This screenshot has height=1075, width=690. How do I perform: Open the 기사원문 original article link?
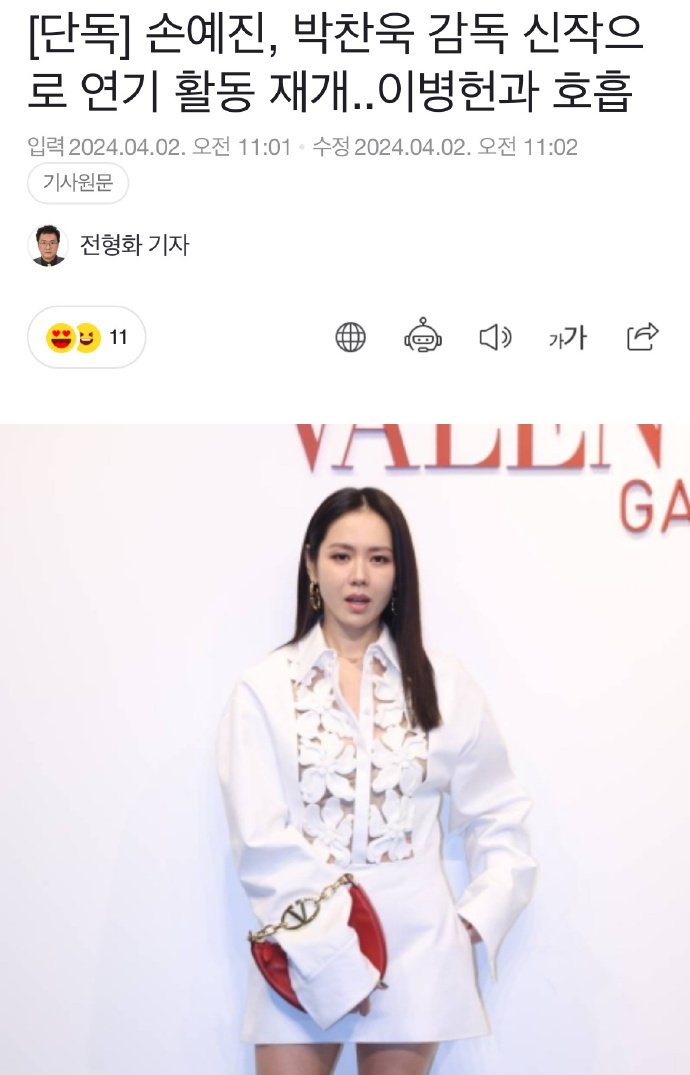pos(78,183)
